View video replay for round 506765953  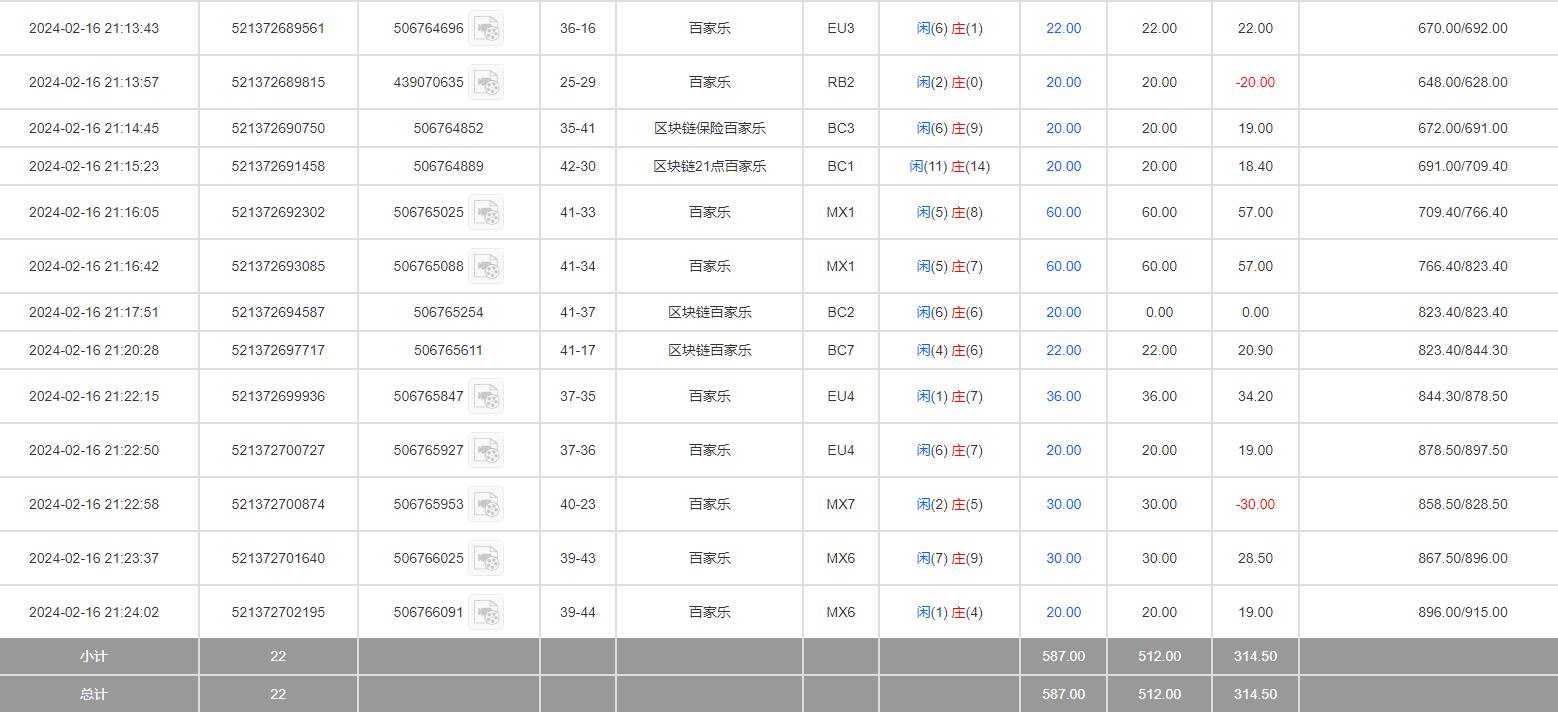486,505
